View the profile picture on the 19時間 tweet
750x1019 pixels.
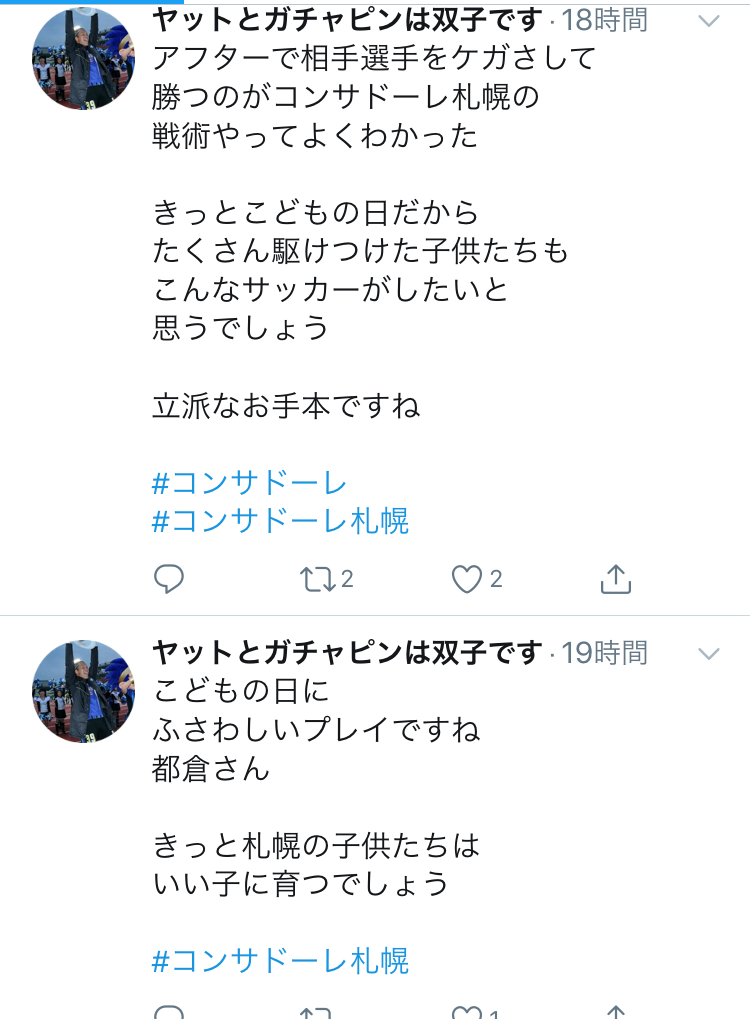click(x=84, y=692)
